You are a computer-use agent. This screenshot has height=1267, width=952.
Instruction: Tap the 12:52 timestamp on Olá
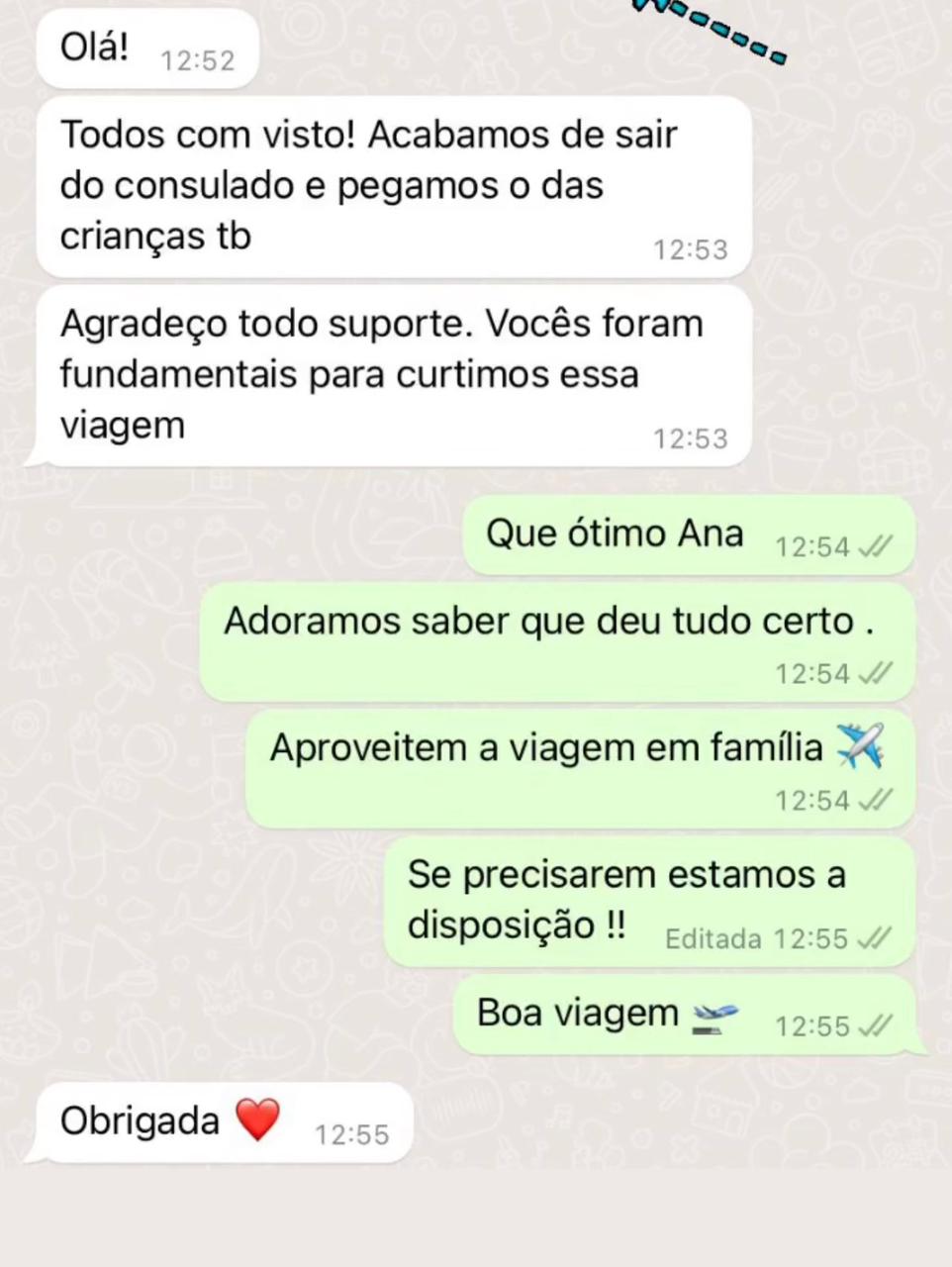pyautogui.click(x=197, y=60)
